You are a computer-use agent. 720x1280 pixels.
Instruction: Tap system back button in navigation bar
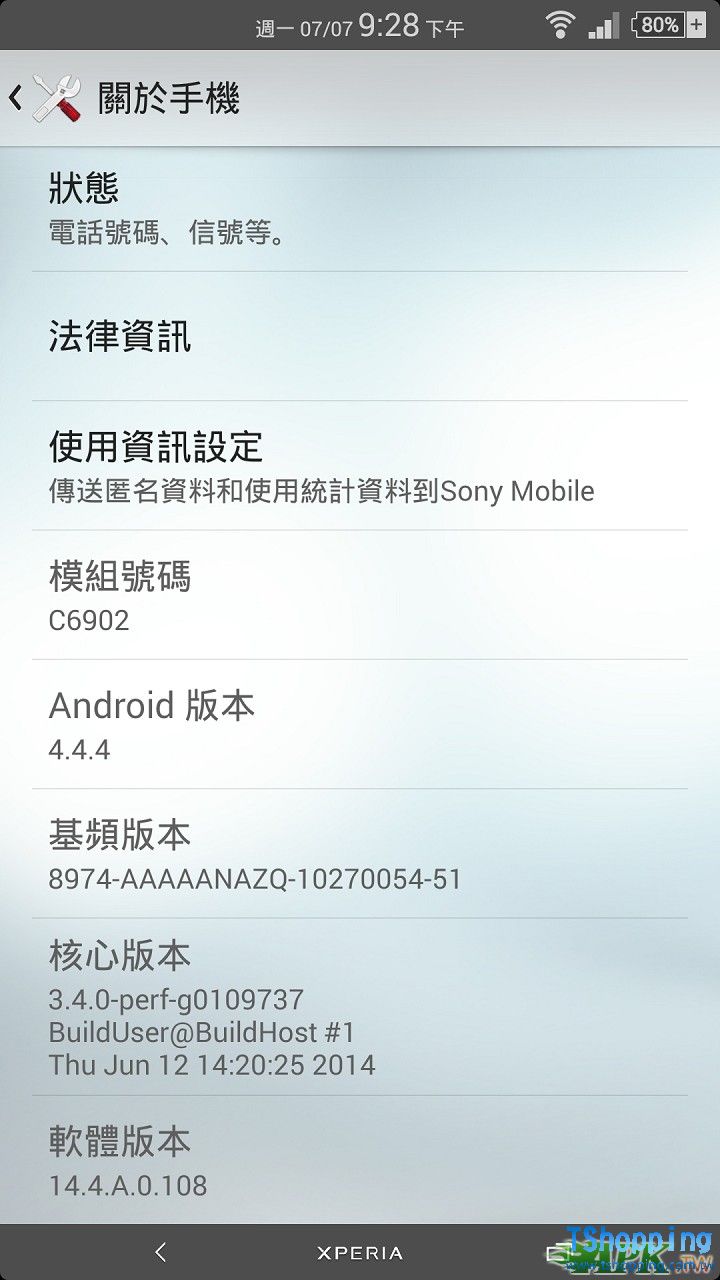[160, 1252]
